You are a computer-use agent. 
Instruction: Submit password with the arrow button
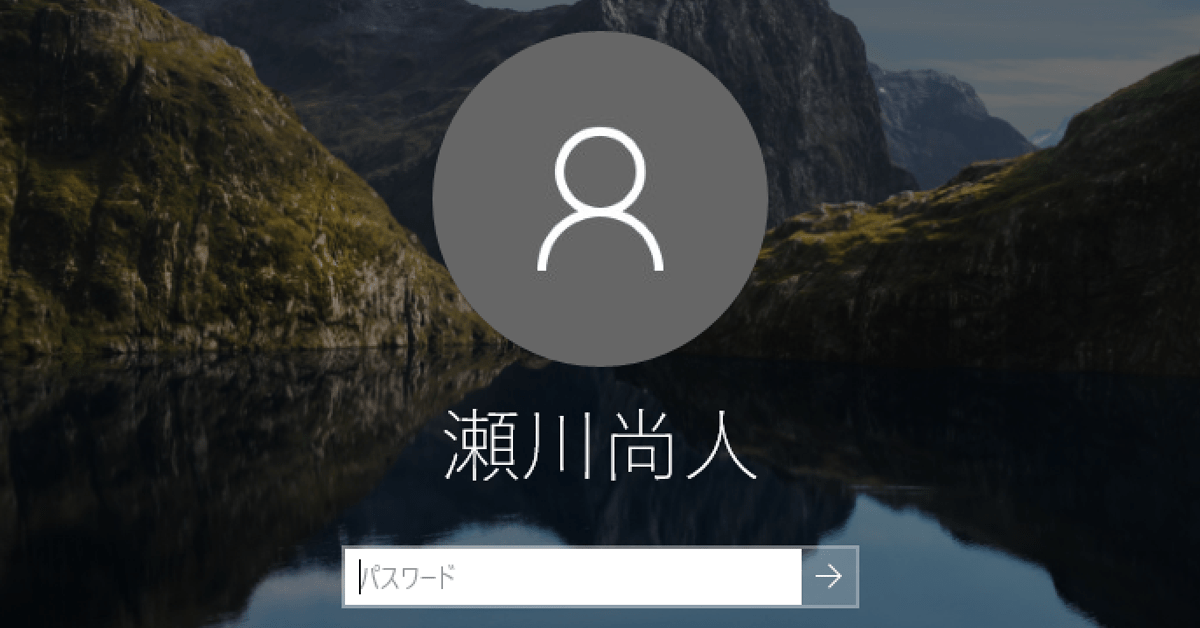[829, 576]
